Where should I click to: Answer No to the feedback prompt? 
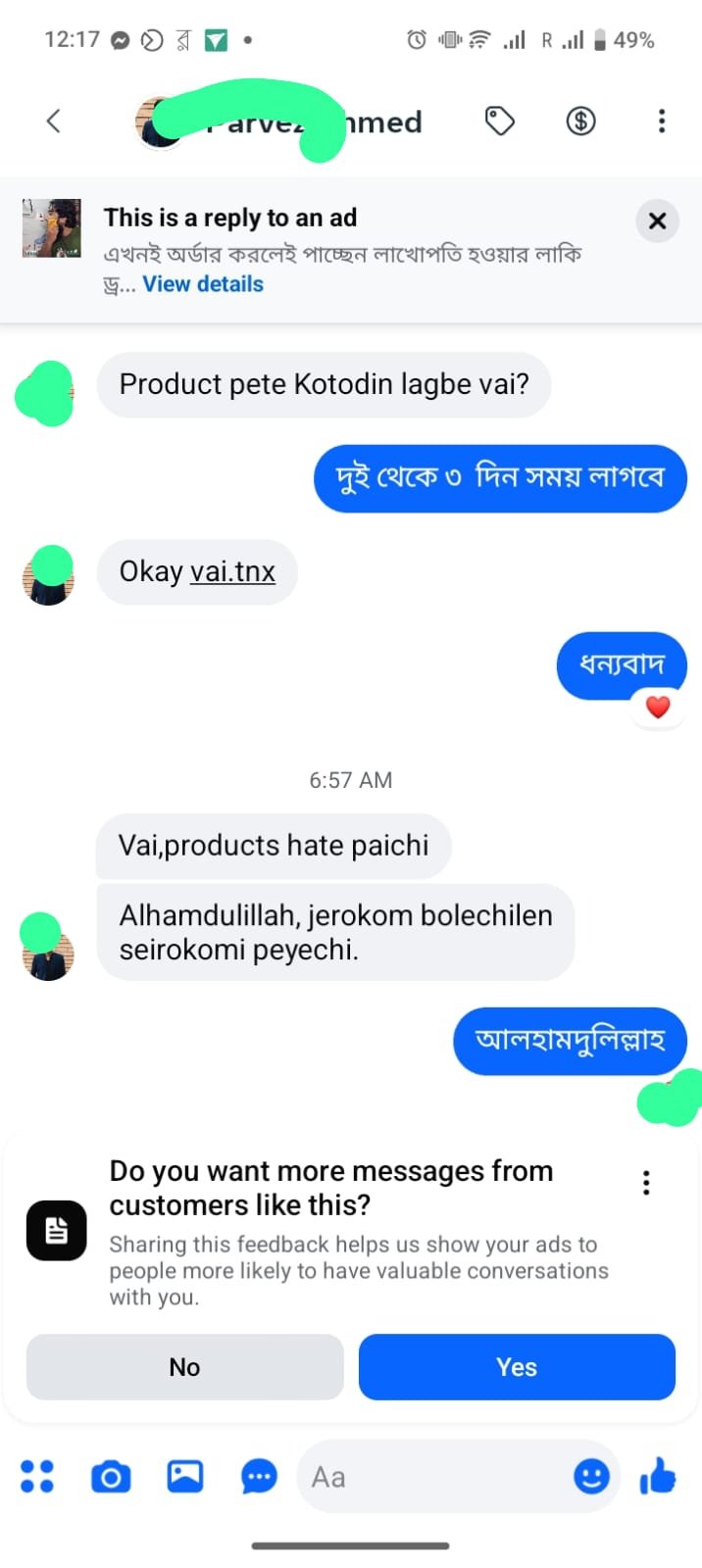pos(184,1367)
